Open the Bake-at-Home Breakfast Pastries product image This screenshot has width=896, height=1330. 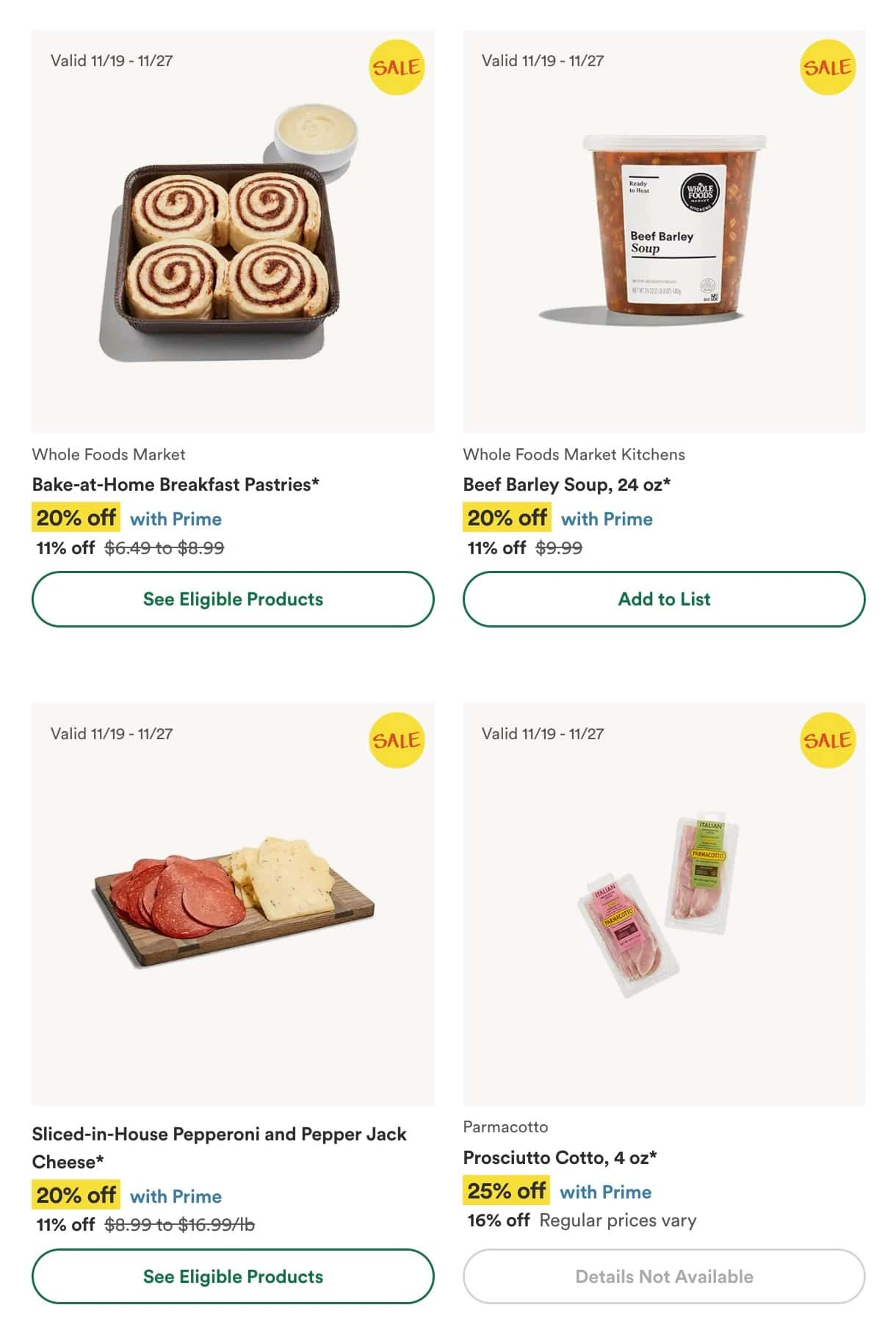tap(233, 231)
